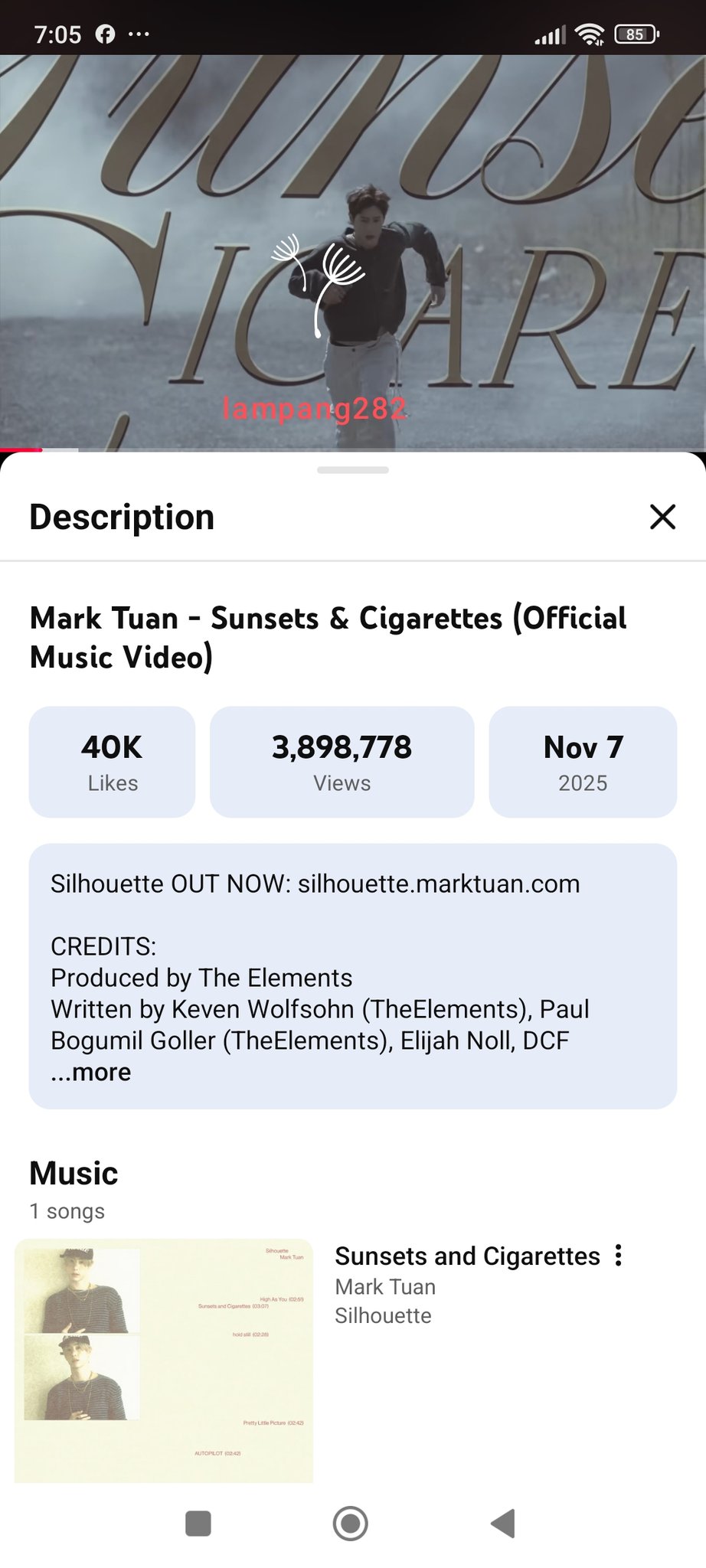Tap the video player area
This screenshot has width=706, height=1568.
tap(352, 253)
